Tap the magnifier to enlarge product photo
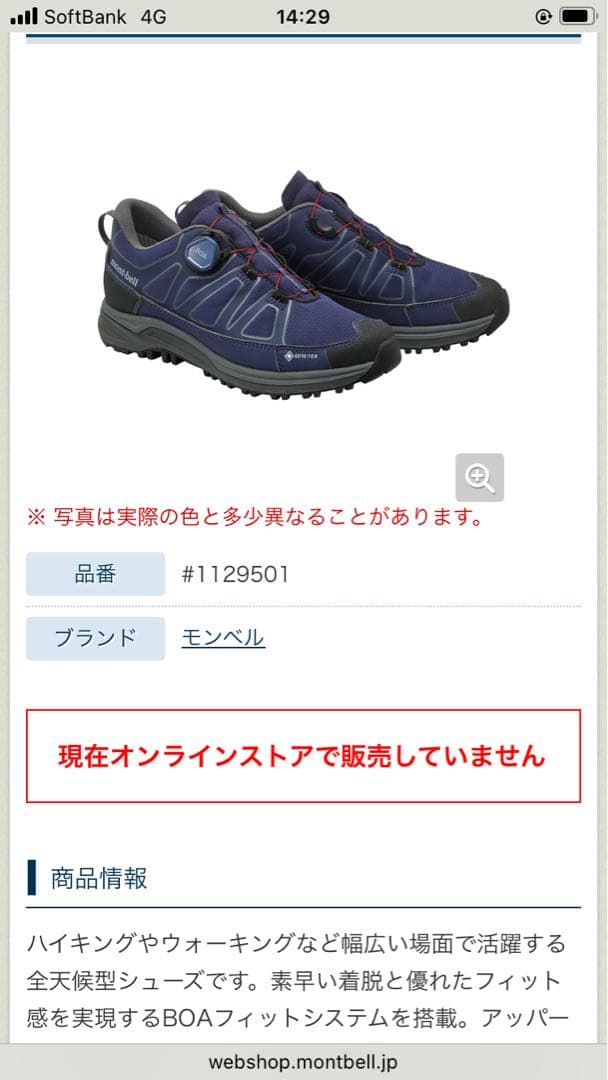 pyautogui.click(x=480, y=478)
